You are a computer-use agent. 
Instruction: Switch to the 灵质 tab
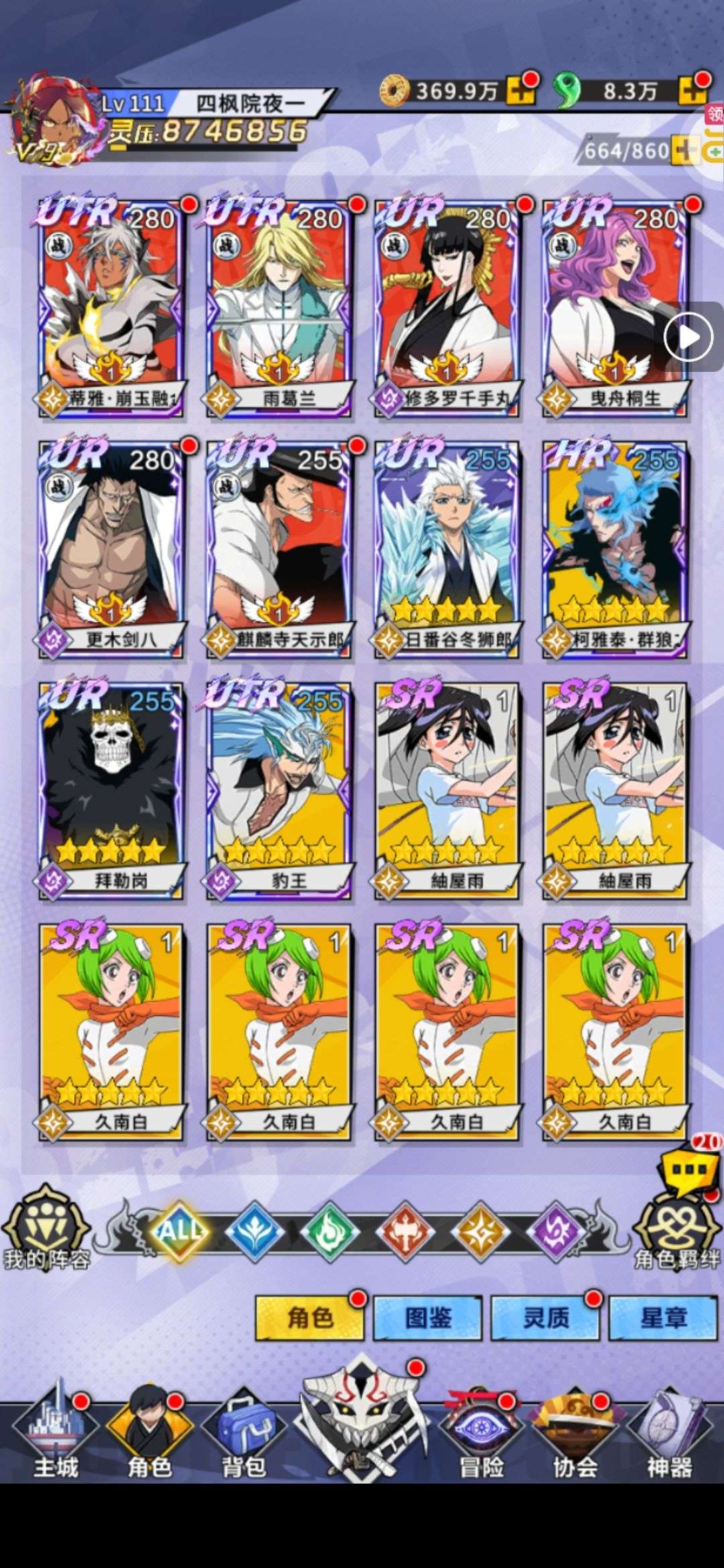pos(546,1318)
